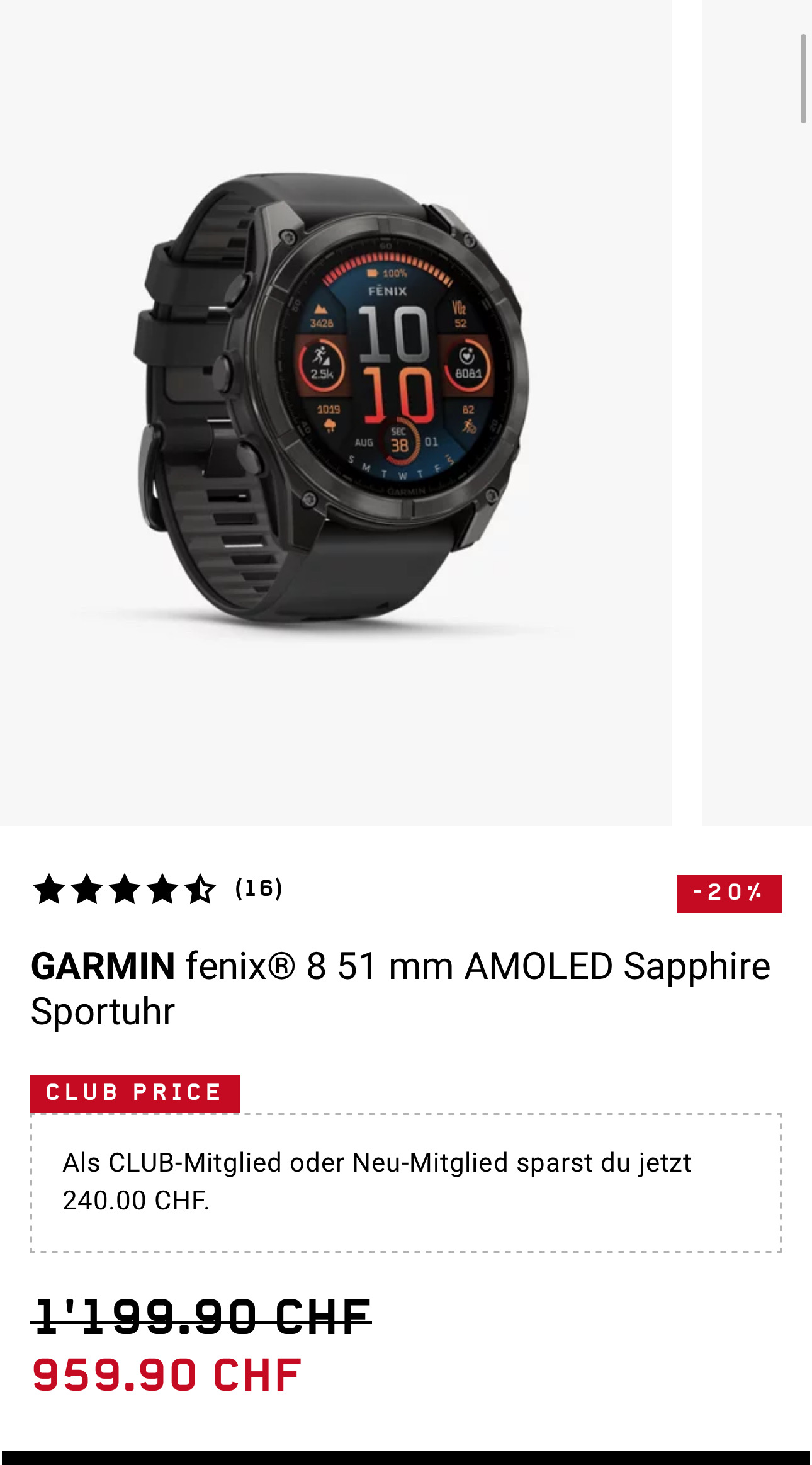The height and width of the screenshot is (1465, 812).
Task: Open the 16 reviews star rating
Action: click(157, 888)
